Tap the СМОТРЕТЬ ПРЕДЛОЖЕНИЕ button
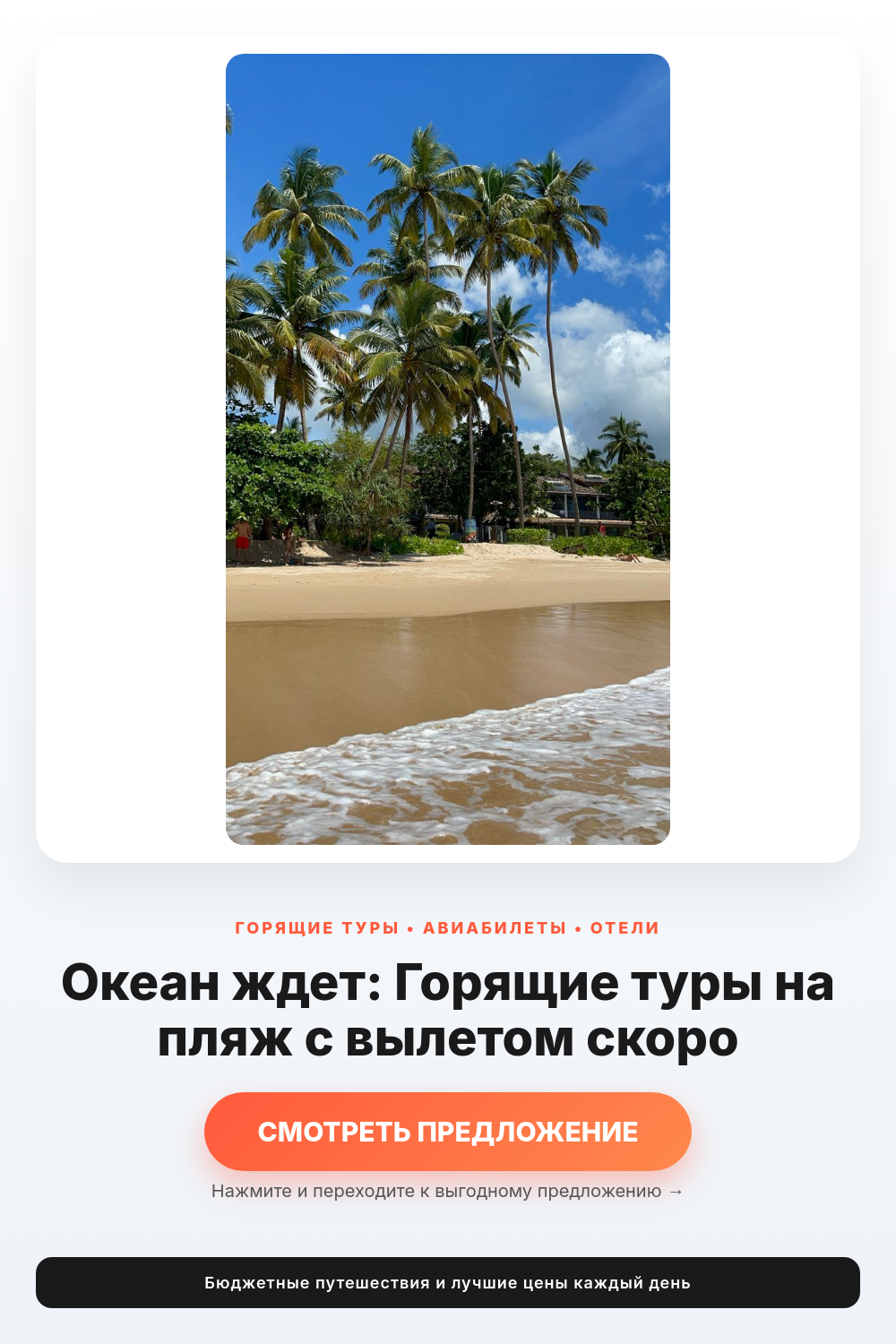The width and height of the screenshot is (896, 1344). coord(448,1132)
